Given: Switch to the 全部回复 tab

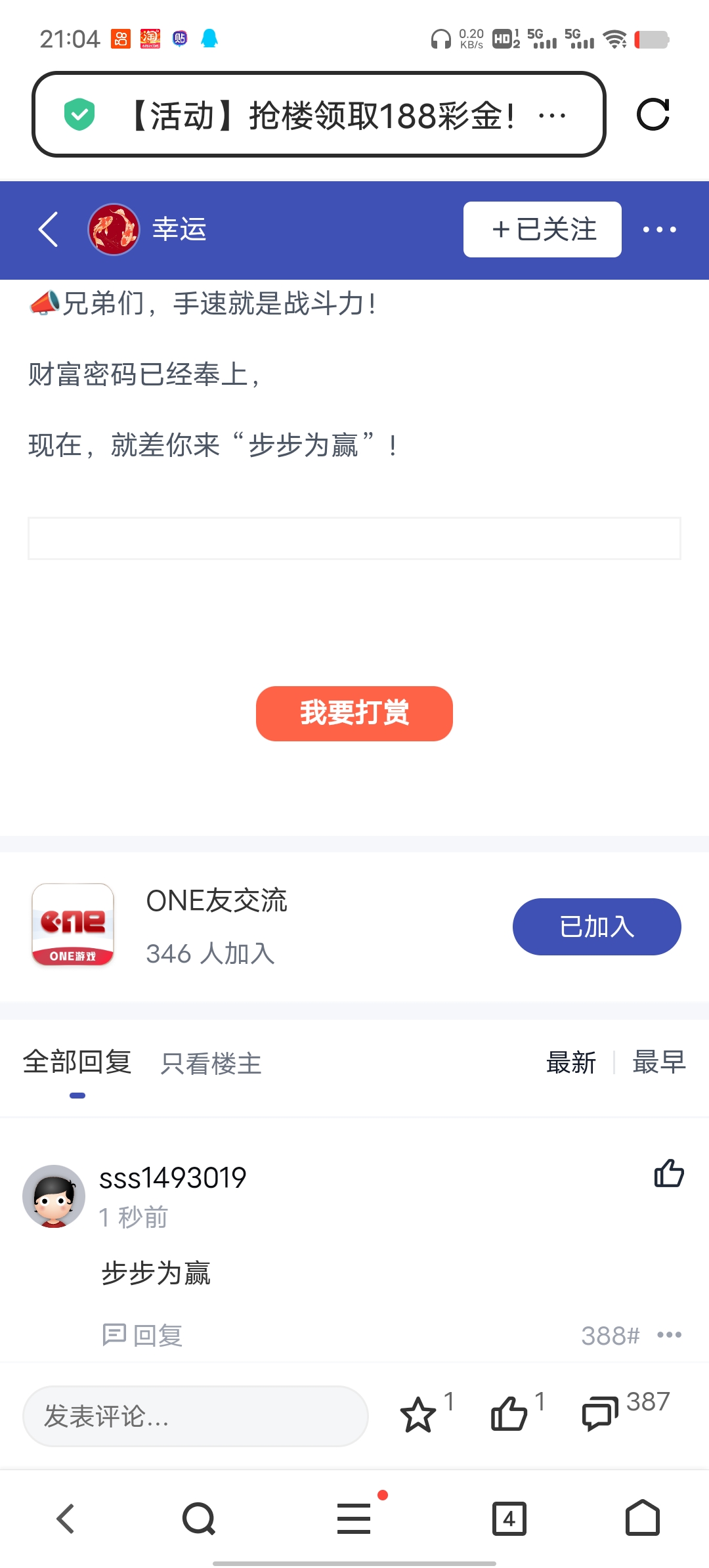Looking at the screenshot, I should click(77, 1062).
